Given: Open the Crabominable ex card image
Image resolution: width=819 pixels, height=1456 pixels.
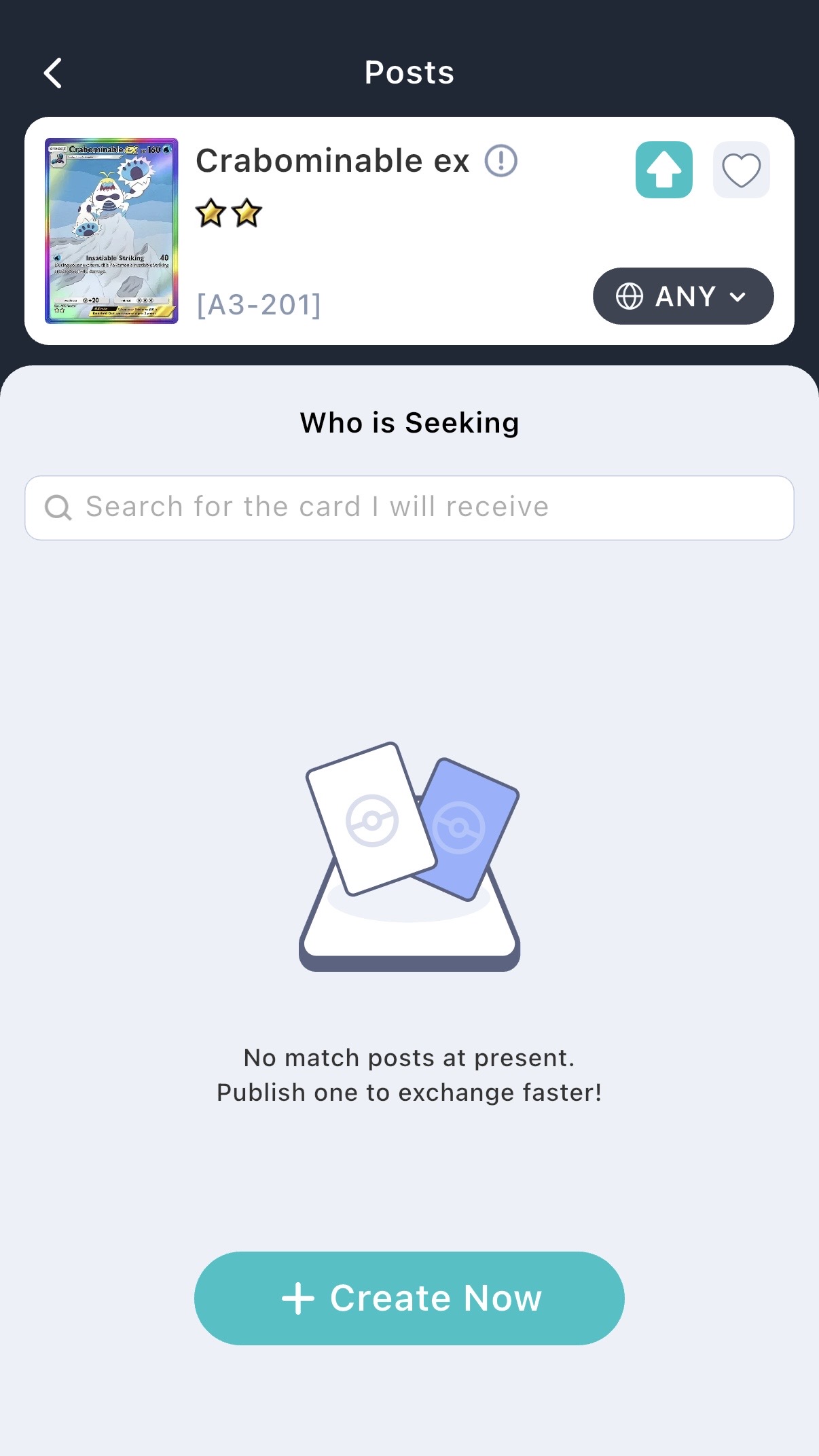Looking at the screenshot, I should 111,231.
